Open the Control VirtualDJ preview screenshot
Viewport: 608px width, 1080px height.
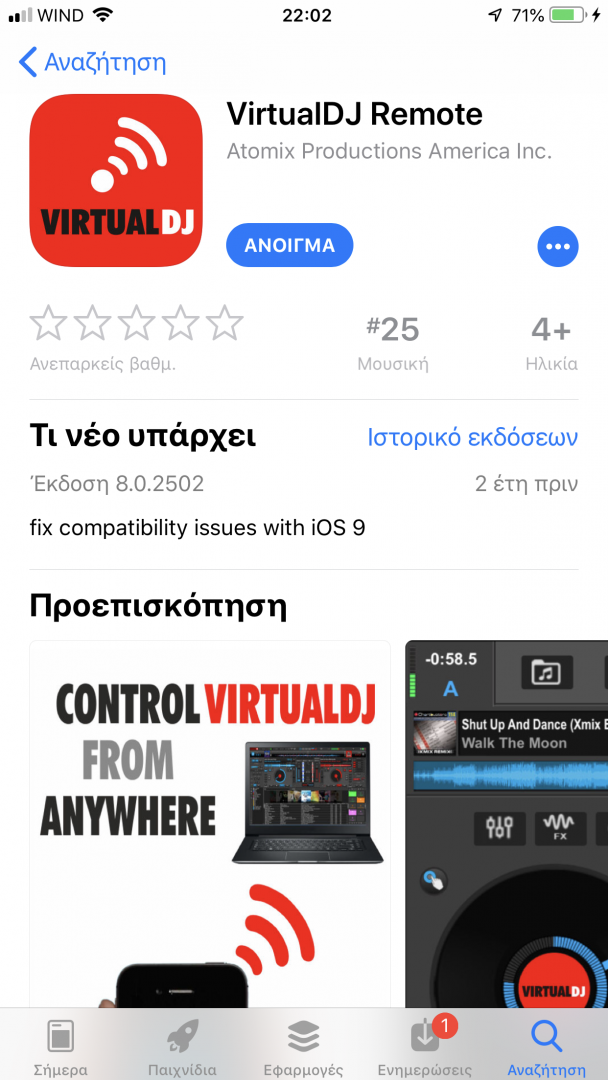point(210,820)
